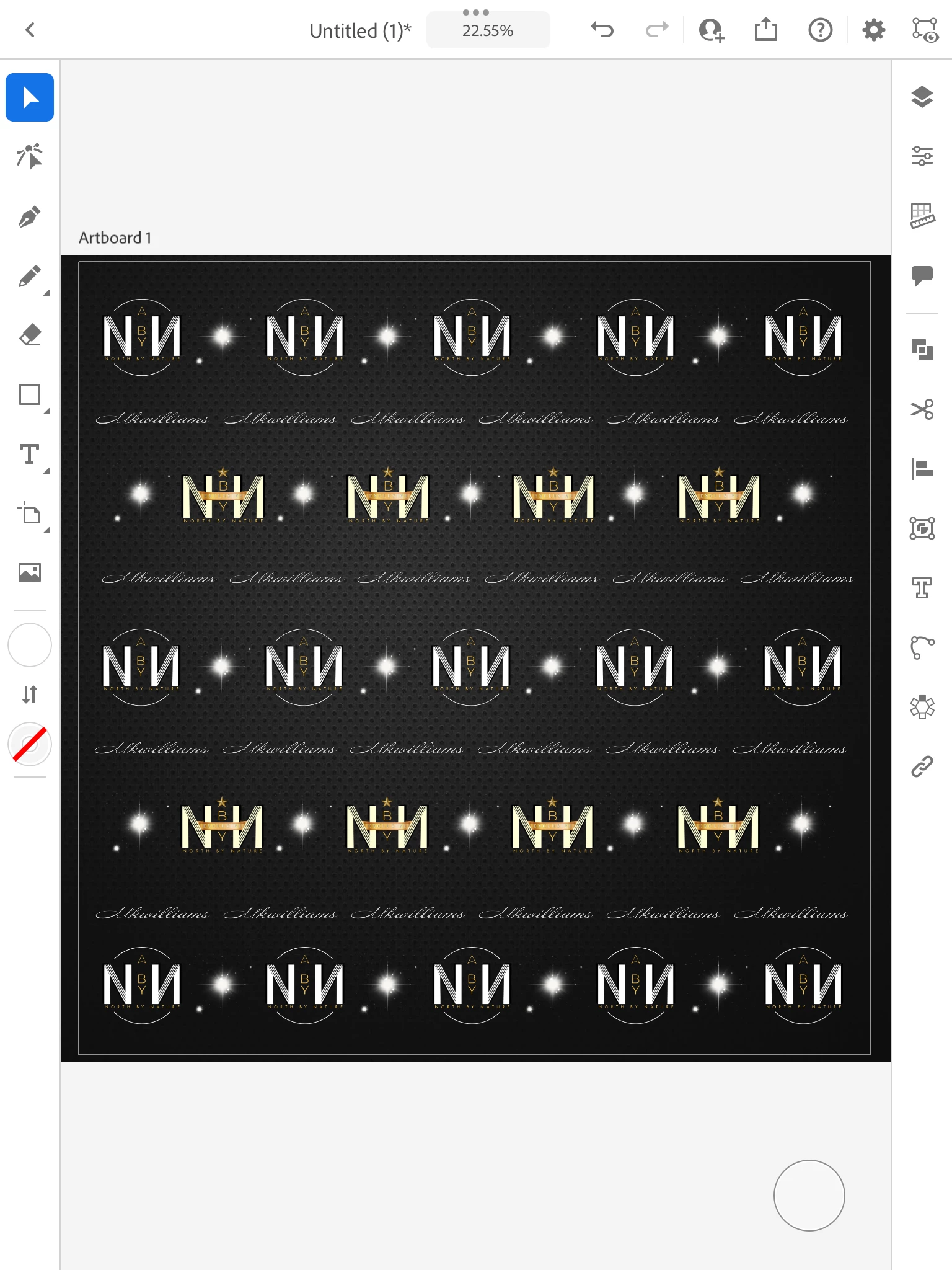Choose the pen tool

30,216
